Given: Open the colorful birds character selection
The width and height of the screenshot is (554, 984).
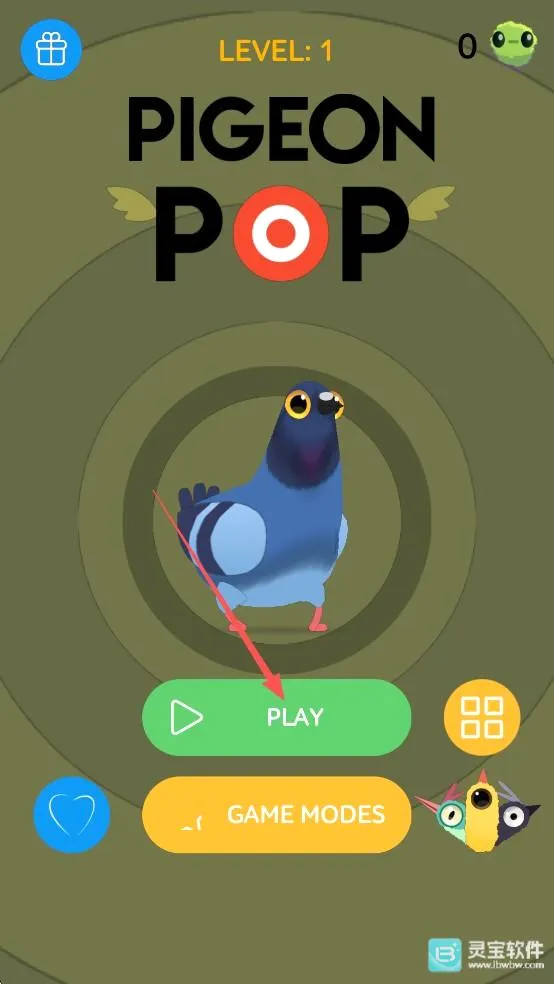Looking at the screenshot, I should pos(478,812).
